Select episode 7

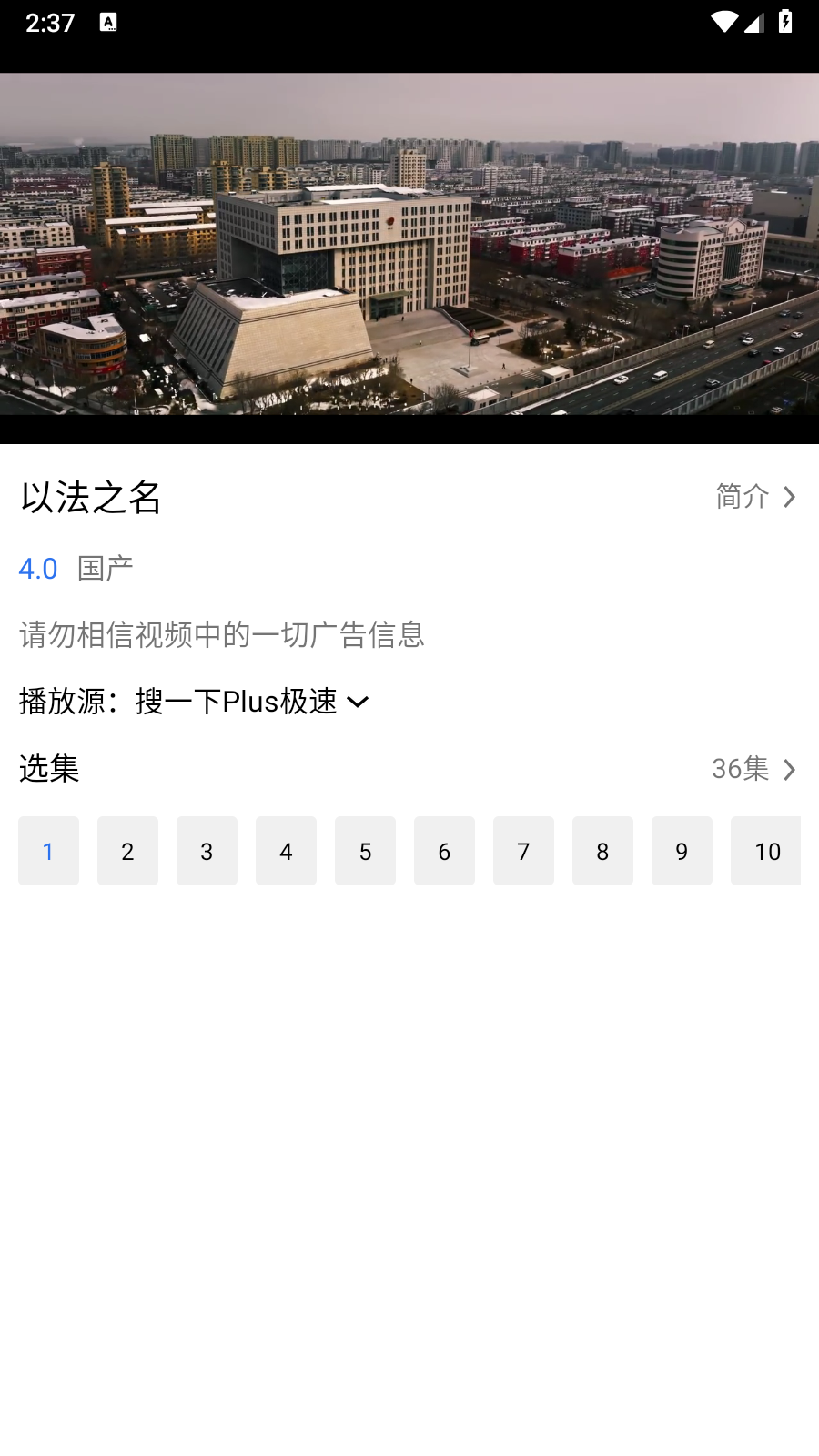click(523, 851)
